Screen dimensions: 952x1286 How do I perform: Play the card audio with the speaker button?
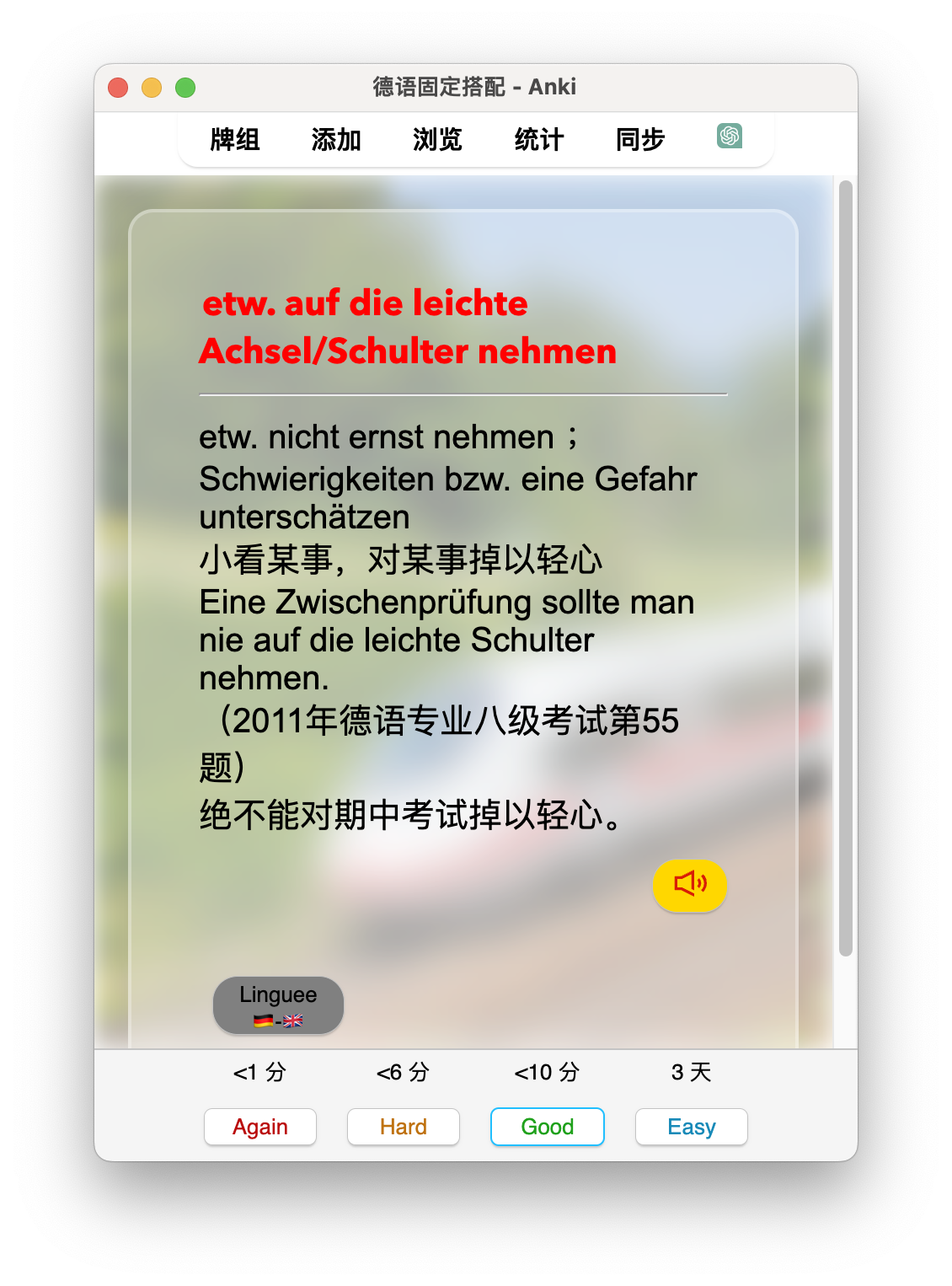click(x=690, y=885)
